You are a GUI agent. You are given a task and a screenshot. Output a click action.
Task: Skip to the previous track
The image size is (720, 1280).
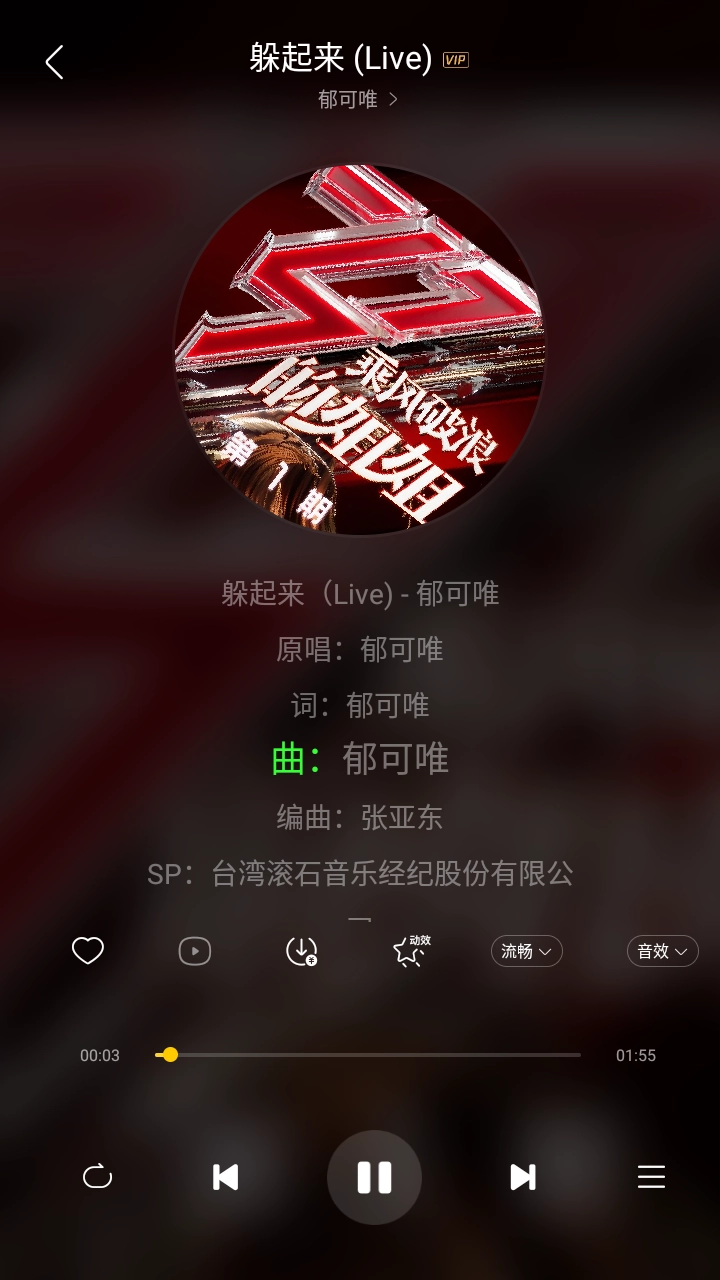(x=226, y=1177)
